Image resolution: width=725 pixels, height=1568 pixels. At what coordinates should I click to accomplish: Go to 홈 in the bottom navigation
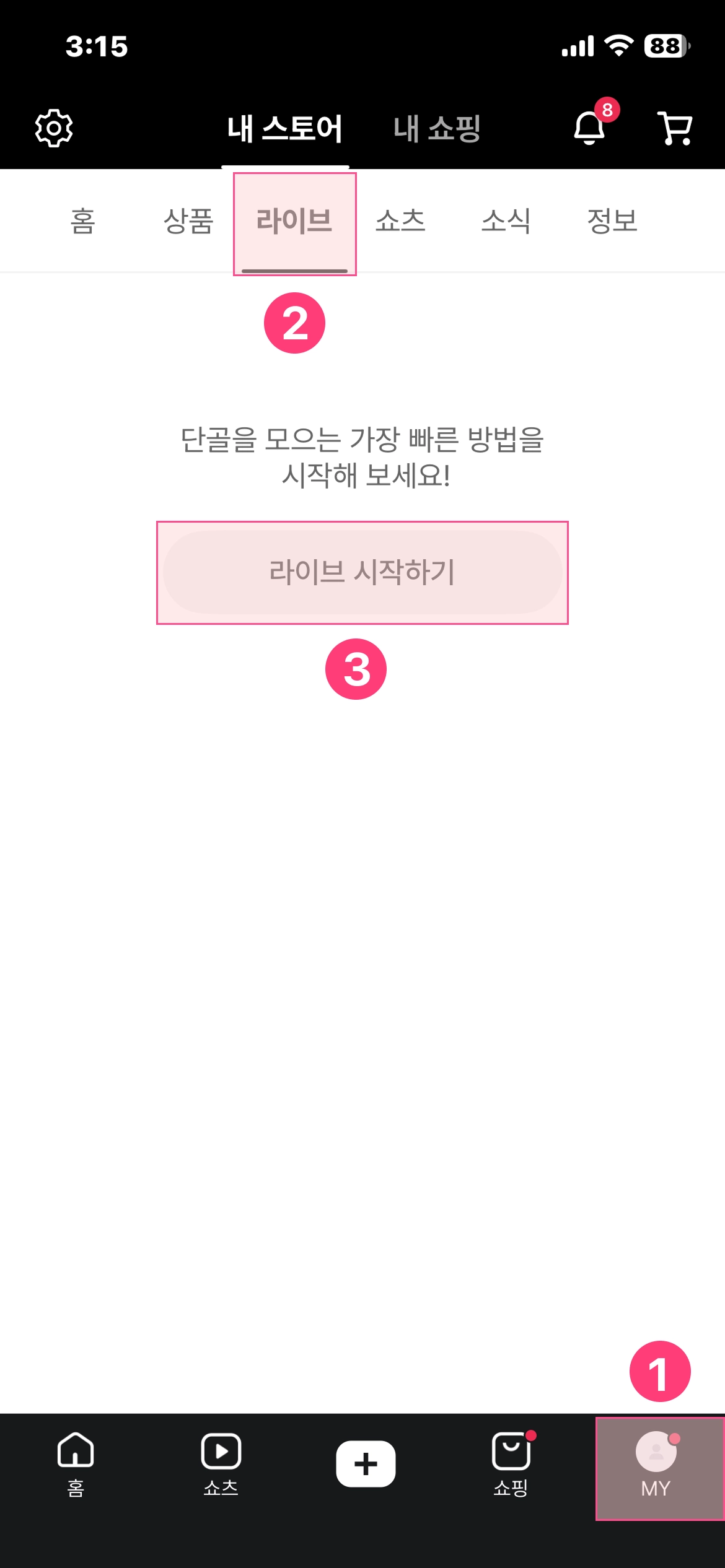[x=76, y=1464]
